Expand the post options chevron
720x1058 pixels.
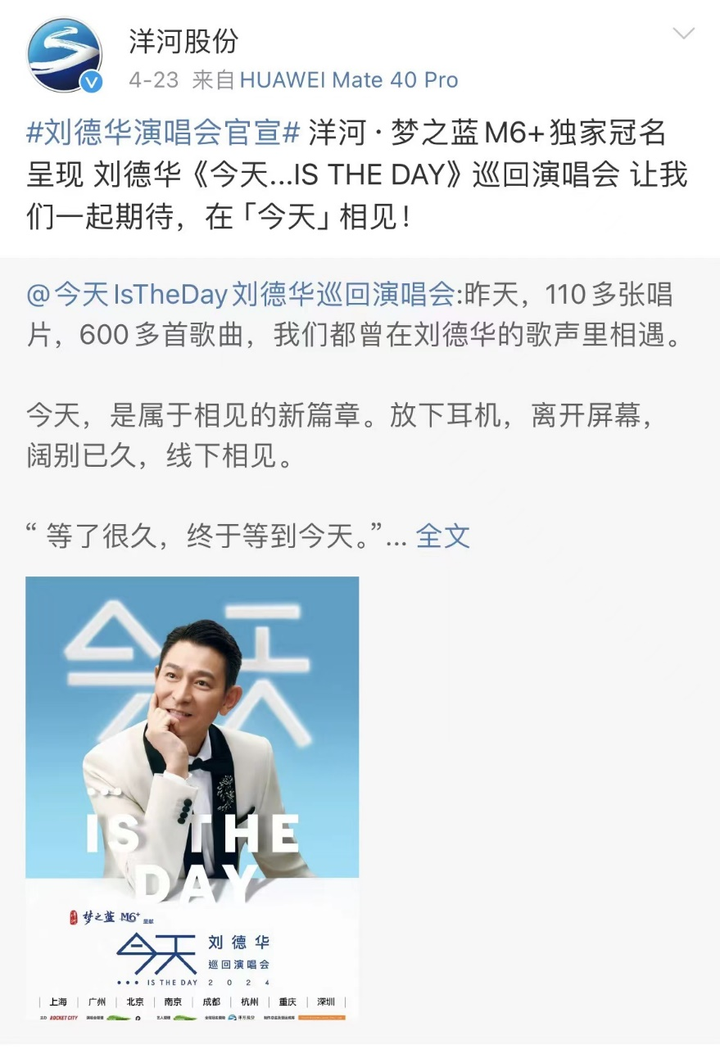(x=683, y=35)
